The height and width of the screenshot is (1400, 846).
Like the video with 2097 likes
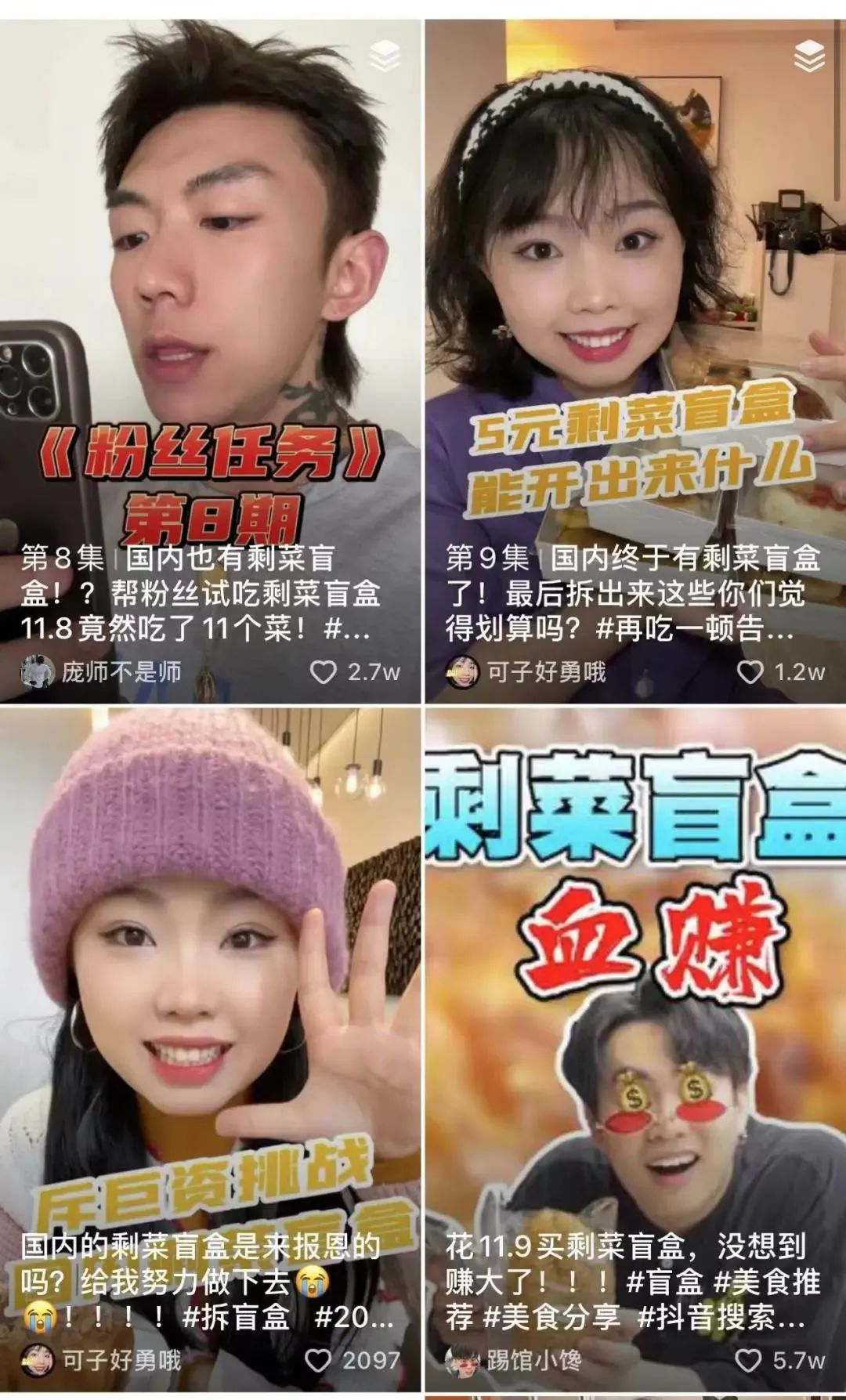[x=317, y=1361]
